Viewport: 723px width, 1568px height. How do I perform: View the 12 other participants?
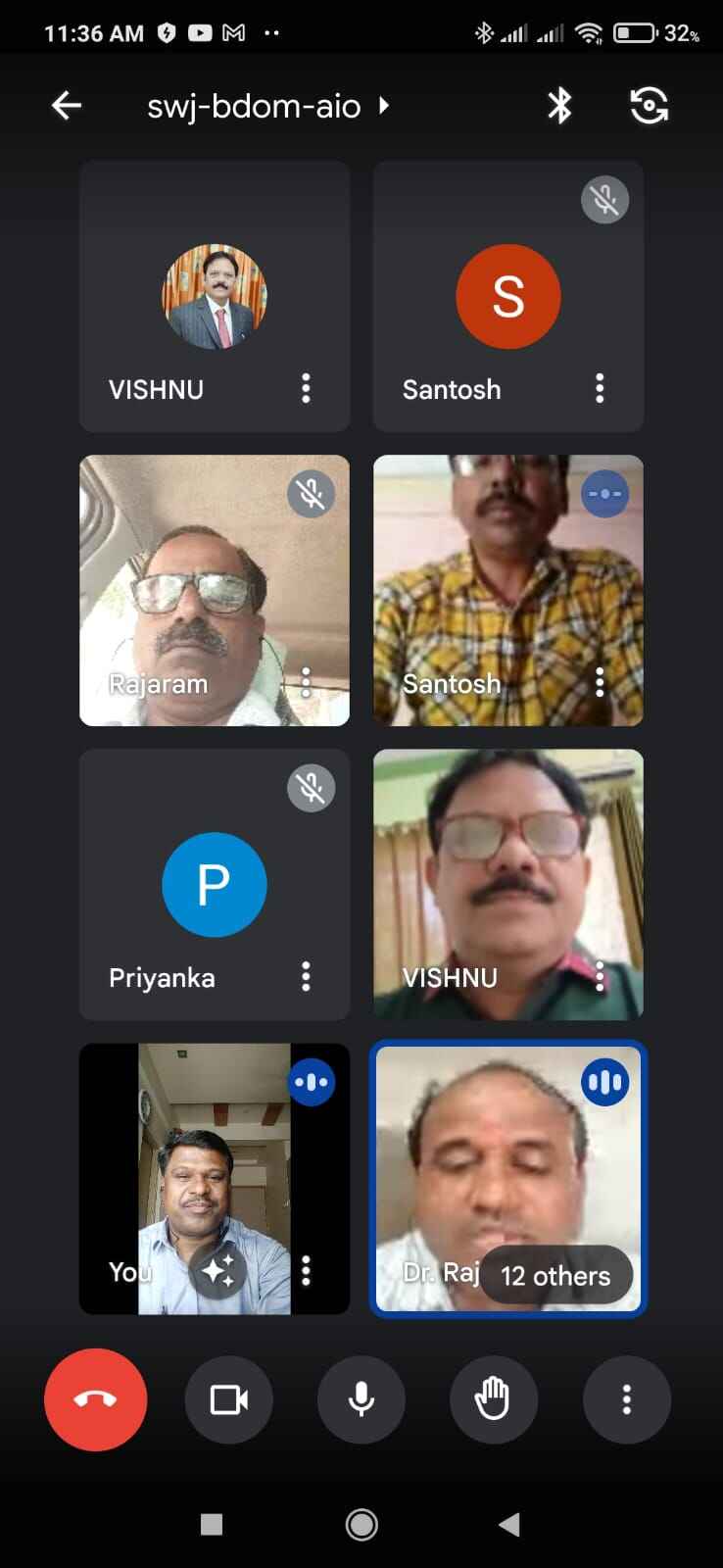tap(555, 1275)
